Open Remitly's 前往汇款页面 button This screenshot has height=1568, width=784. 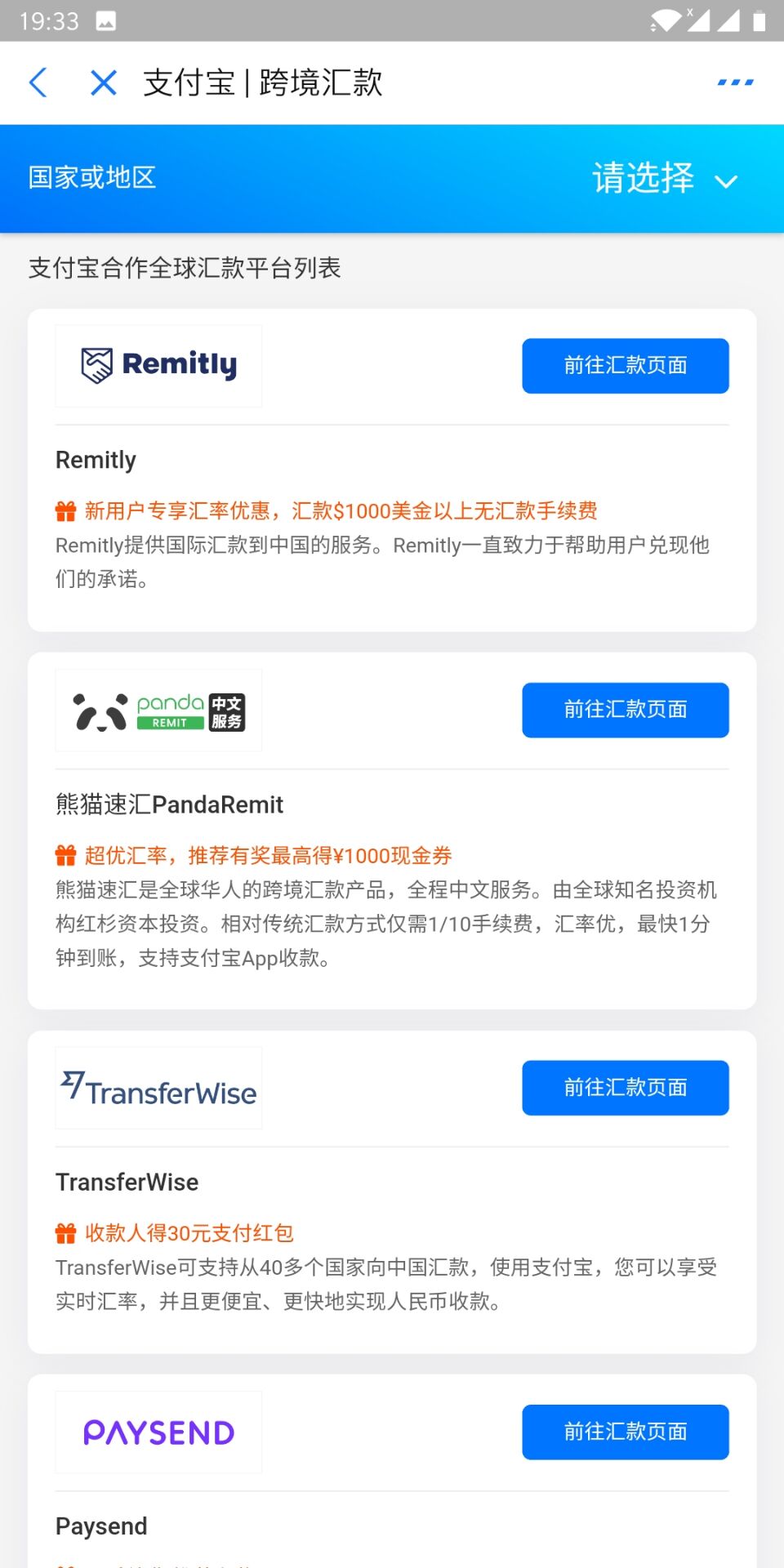625,366
